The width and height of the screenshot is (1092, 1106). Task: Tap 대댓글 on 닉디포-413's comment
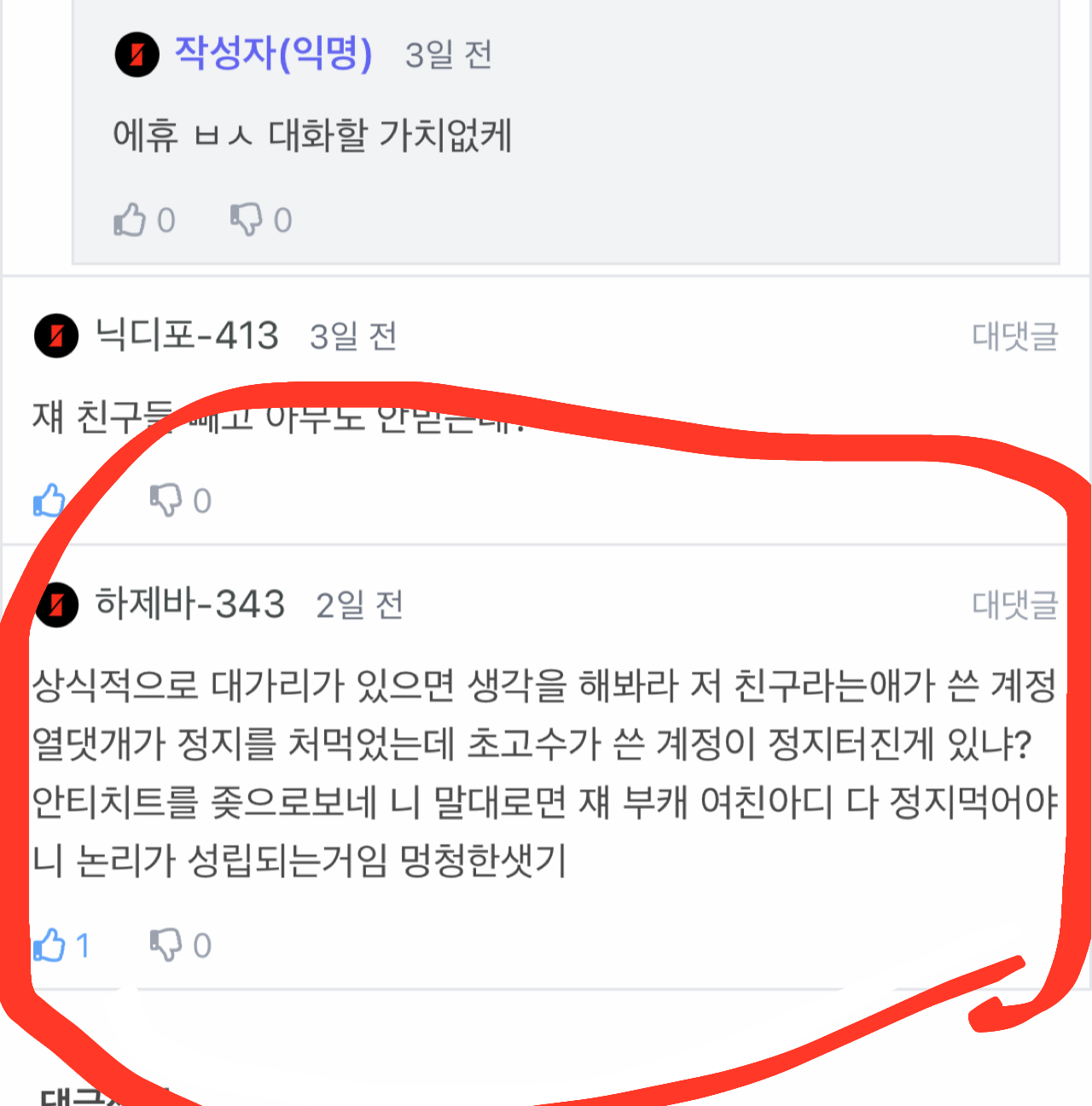(x=1014, y=336)
